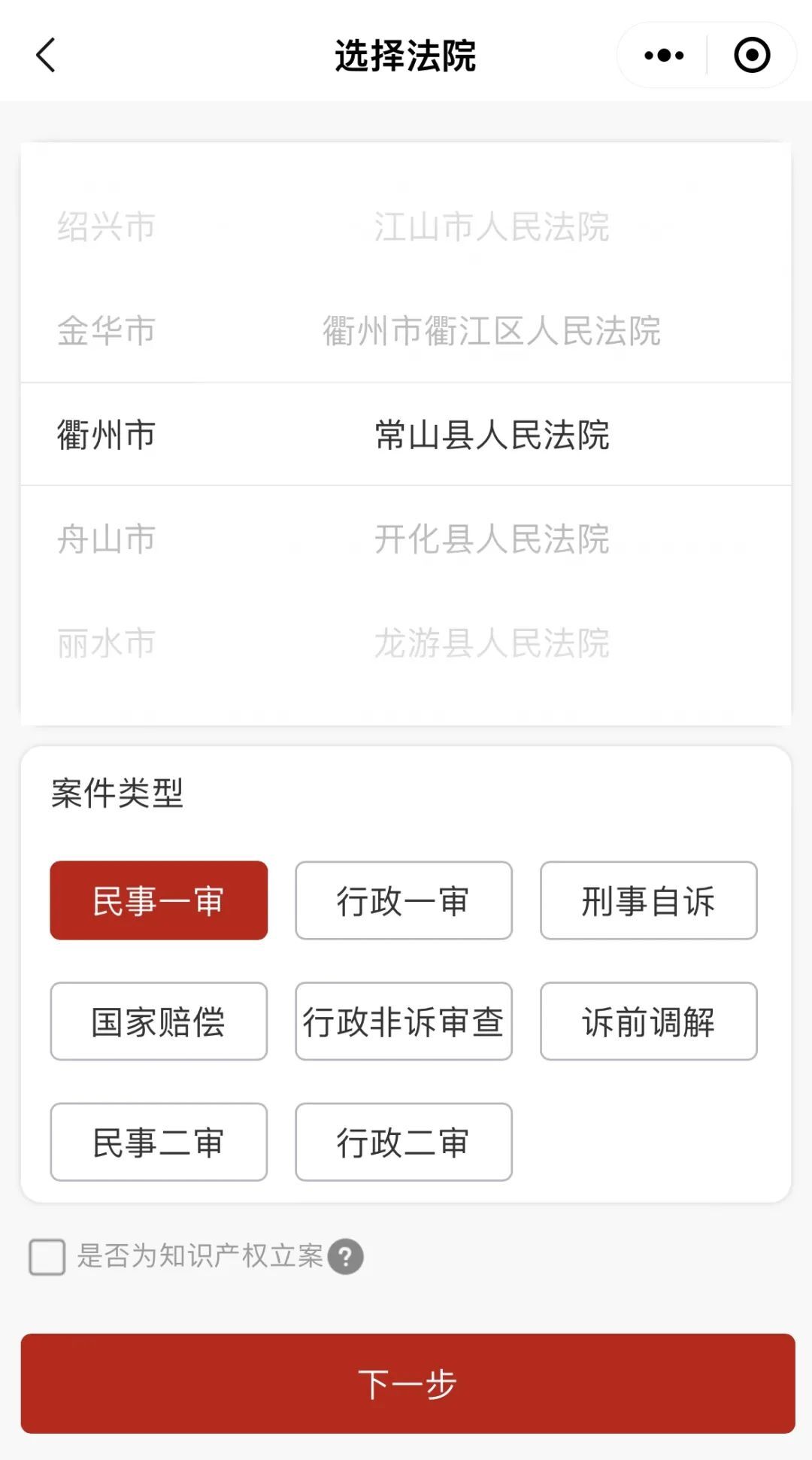The width and height of the screenshot is (812, 1460).
Task: Tick the 是否为知识产权立案 checkbox
Action: [x=47, y=1257]
